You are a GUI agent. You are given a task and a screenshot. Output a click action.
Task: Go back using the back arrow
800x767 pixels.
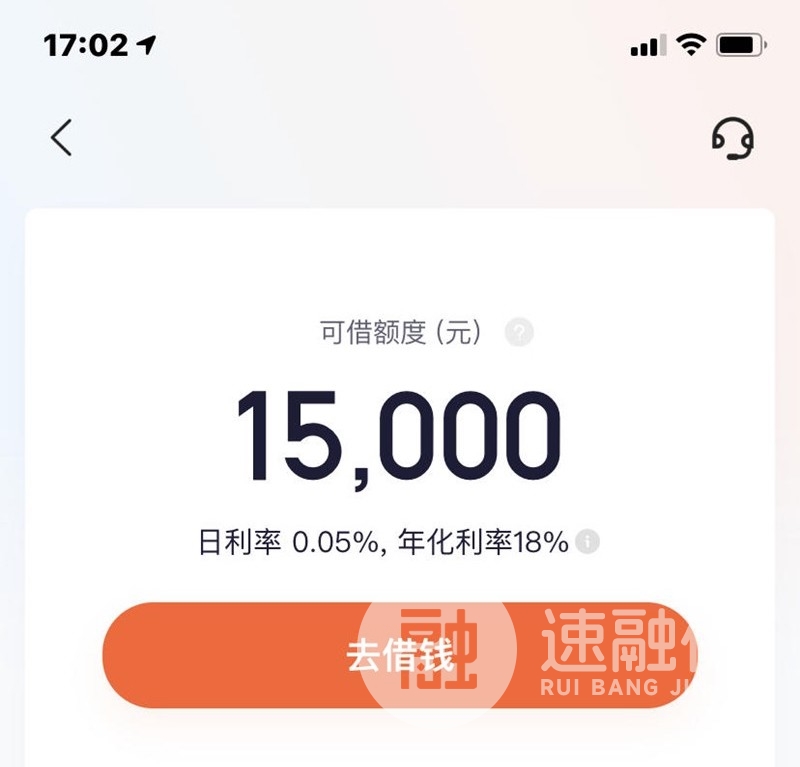coord(62,138)
